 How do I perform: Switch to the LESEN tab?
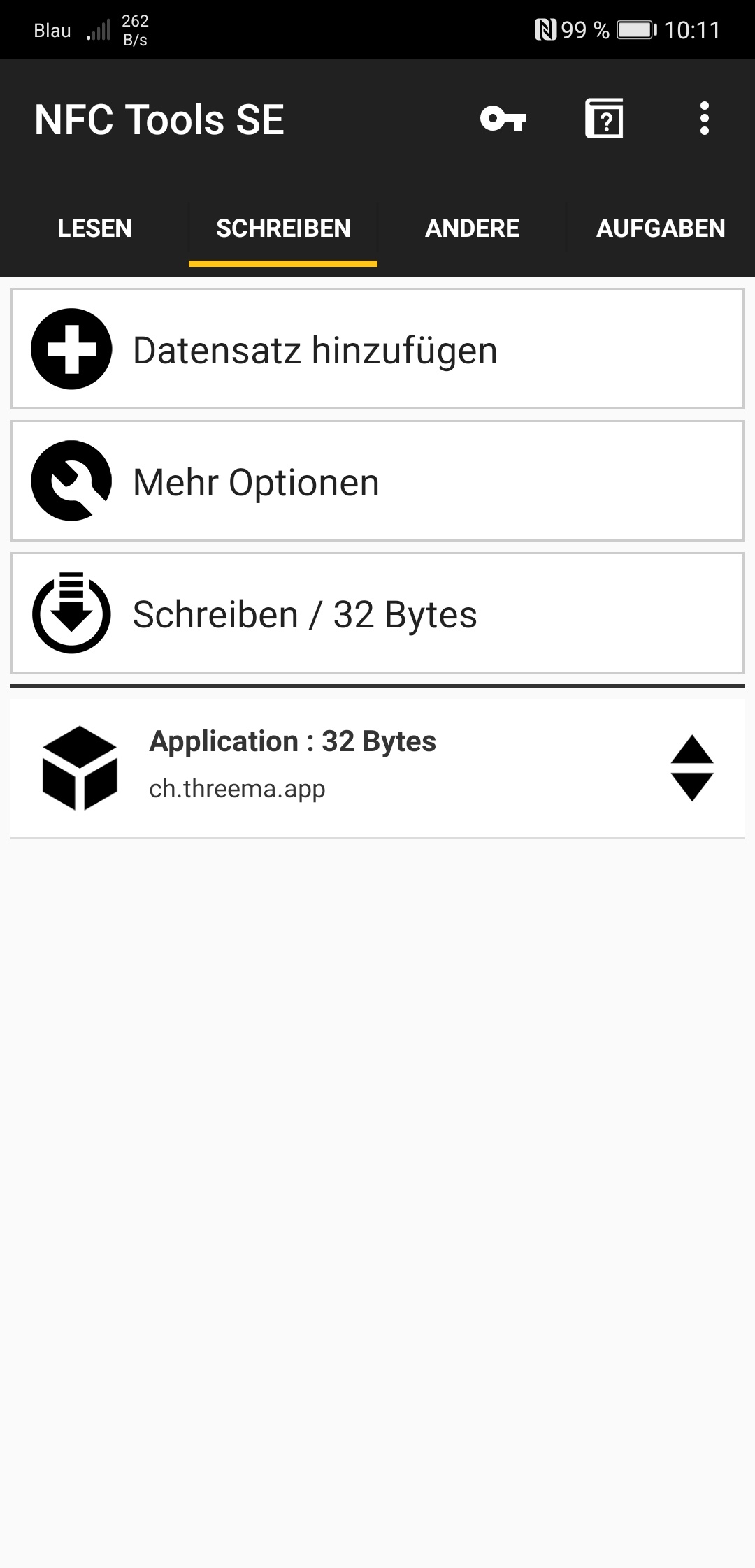coord(95,228)
